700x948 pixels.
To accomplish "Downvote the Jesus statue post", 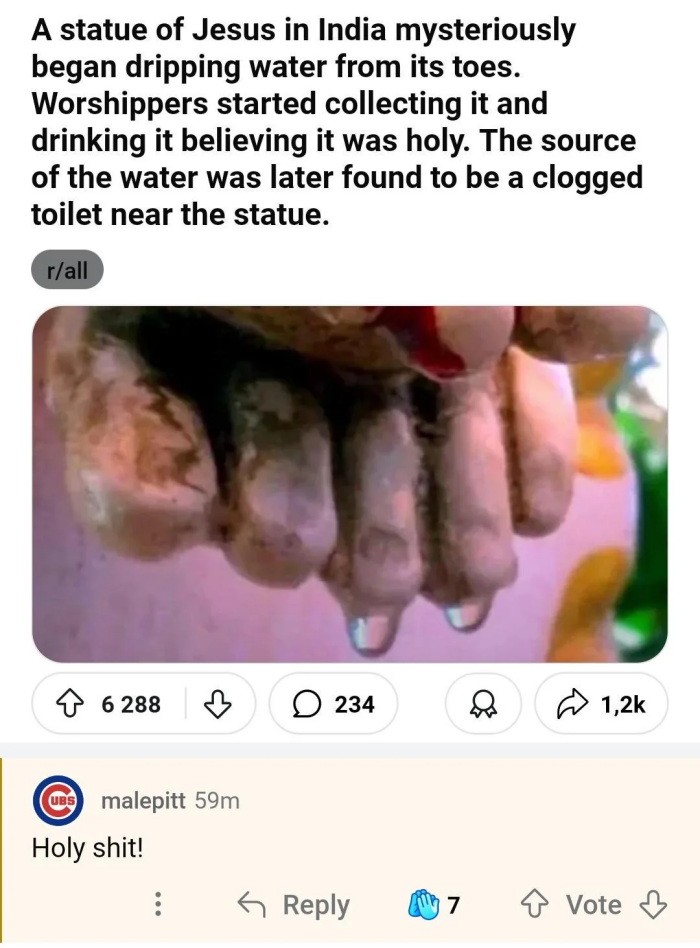I will click(x=218, y=704).
